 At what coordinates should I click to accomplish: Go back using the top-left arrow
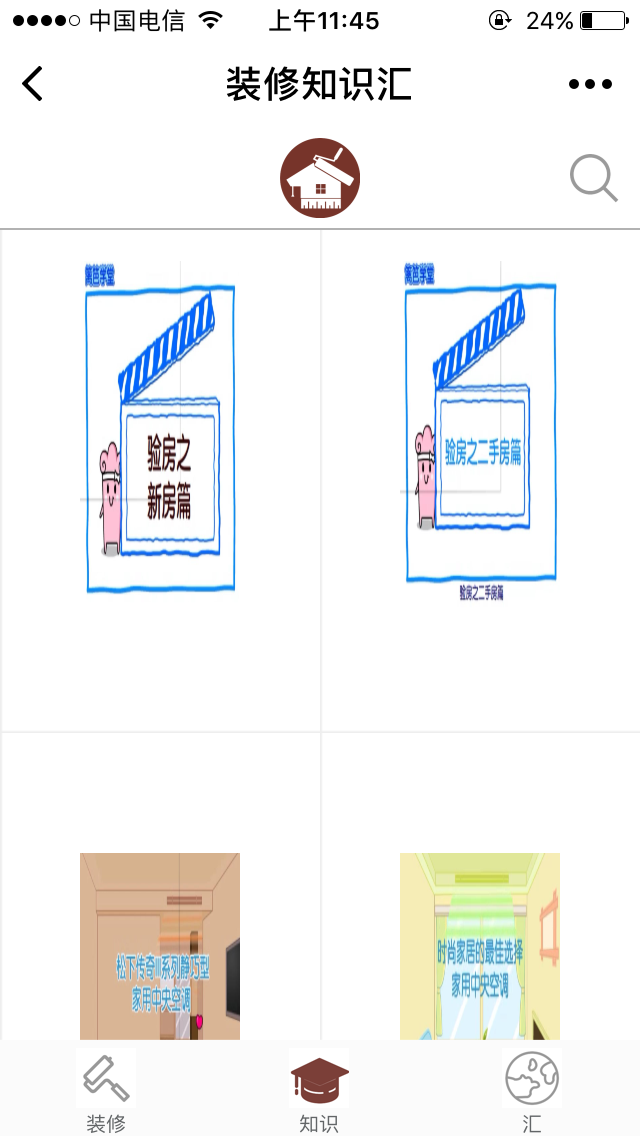pyautogui.click(x=33, y=84)
